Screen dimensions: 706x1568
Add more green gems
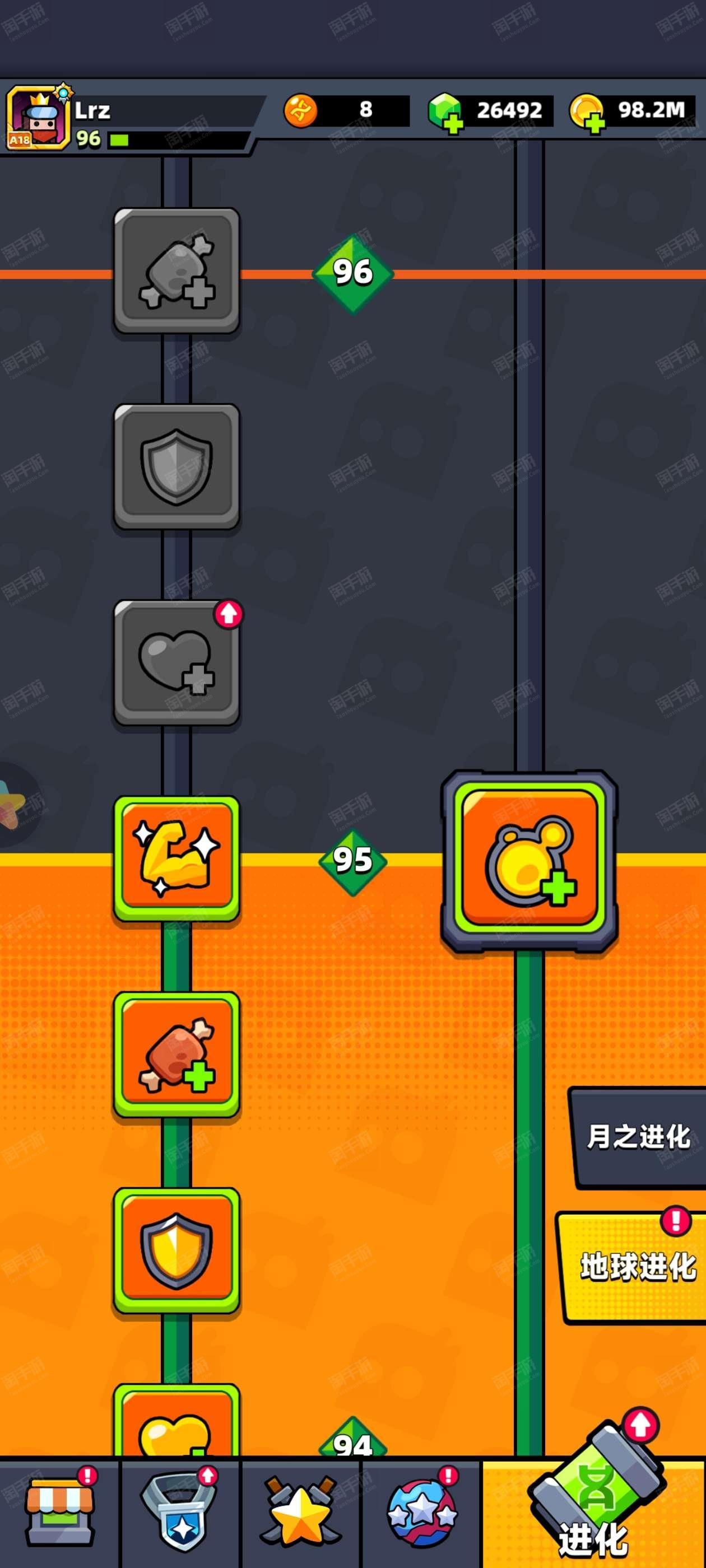[445, 113]
